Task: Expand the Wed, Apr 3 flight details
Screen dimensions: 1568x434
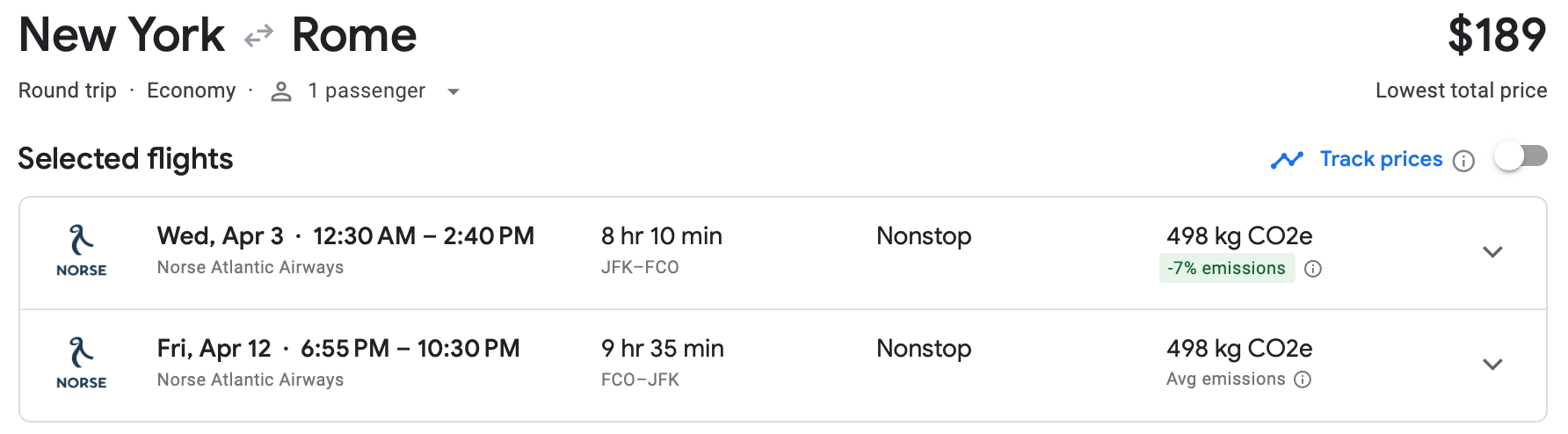Action: pos(1492,252)
